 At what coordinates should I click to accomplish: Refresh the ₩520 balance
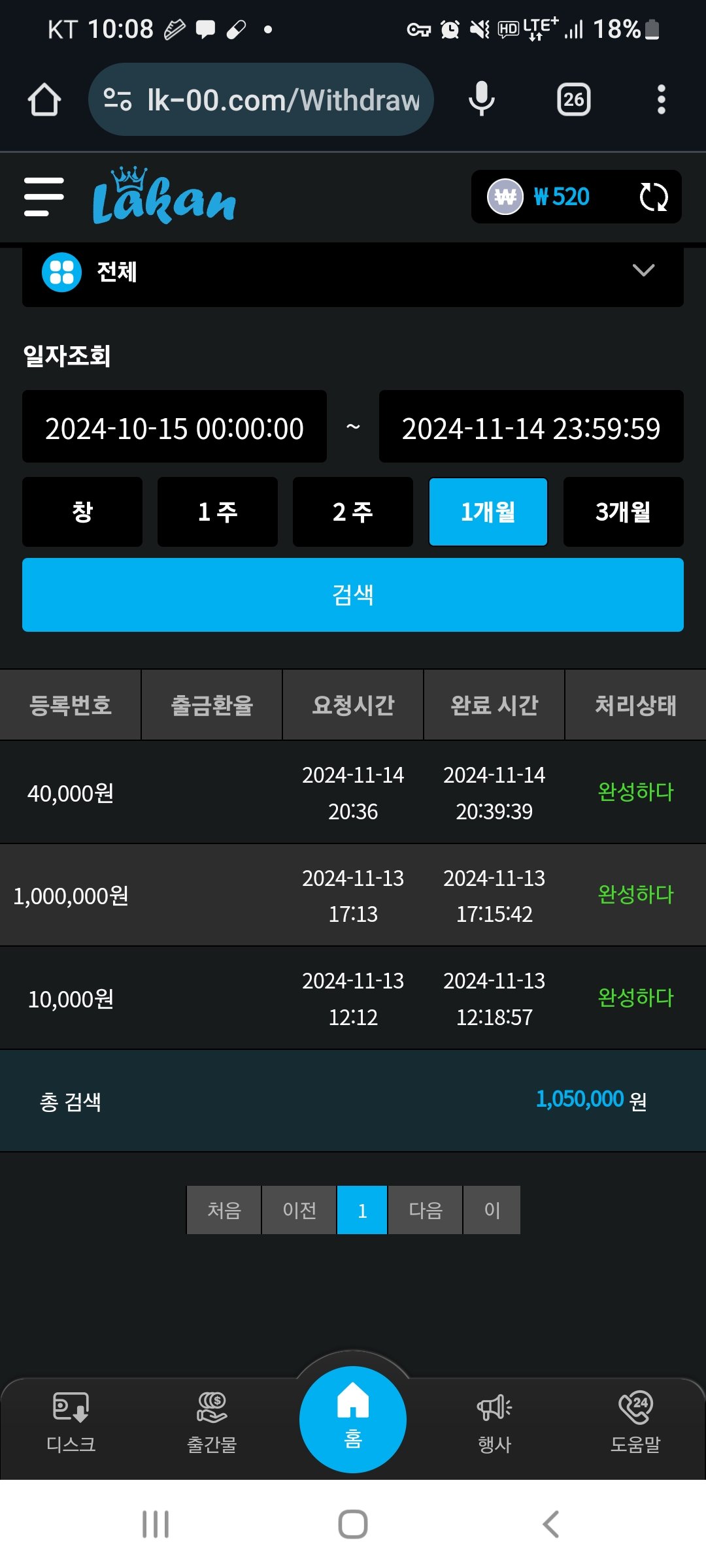(653, 197)
